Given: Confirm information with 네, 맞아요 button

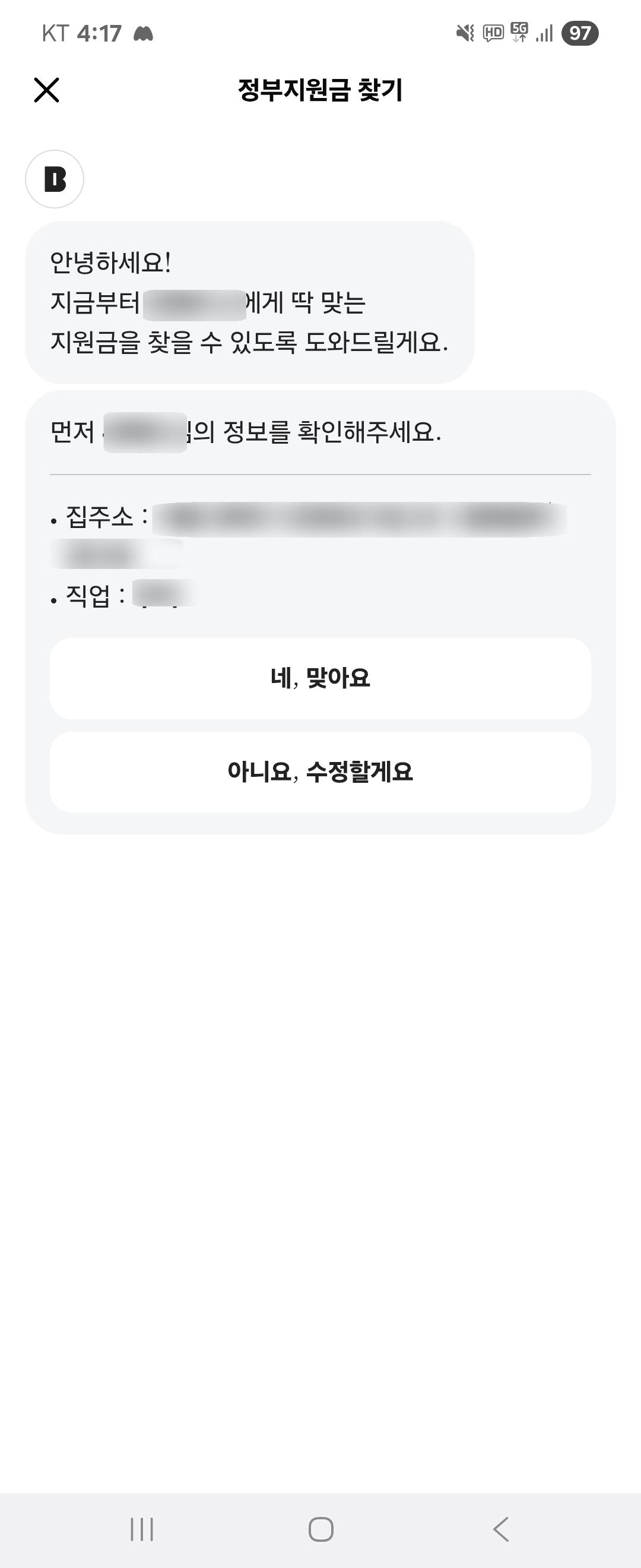Looking at the screenshot, I should [320, 676].
